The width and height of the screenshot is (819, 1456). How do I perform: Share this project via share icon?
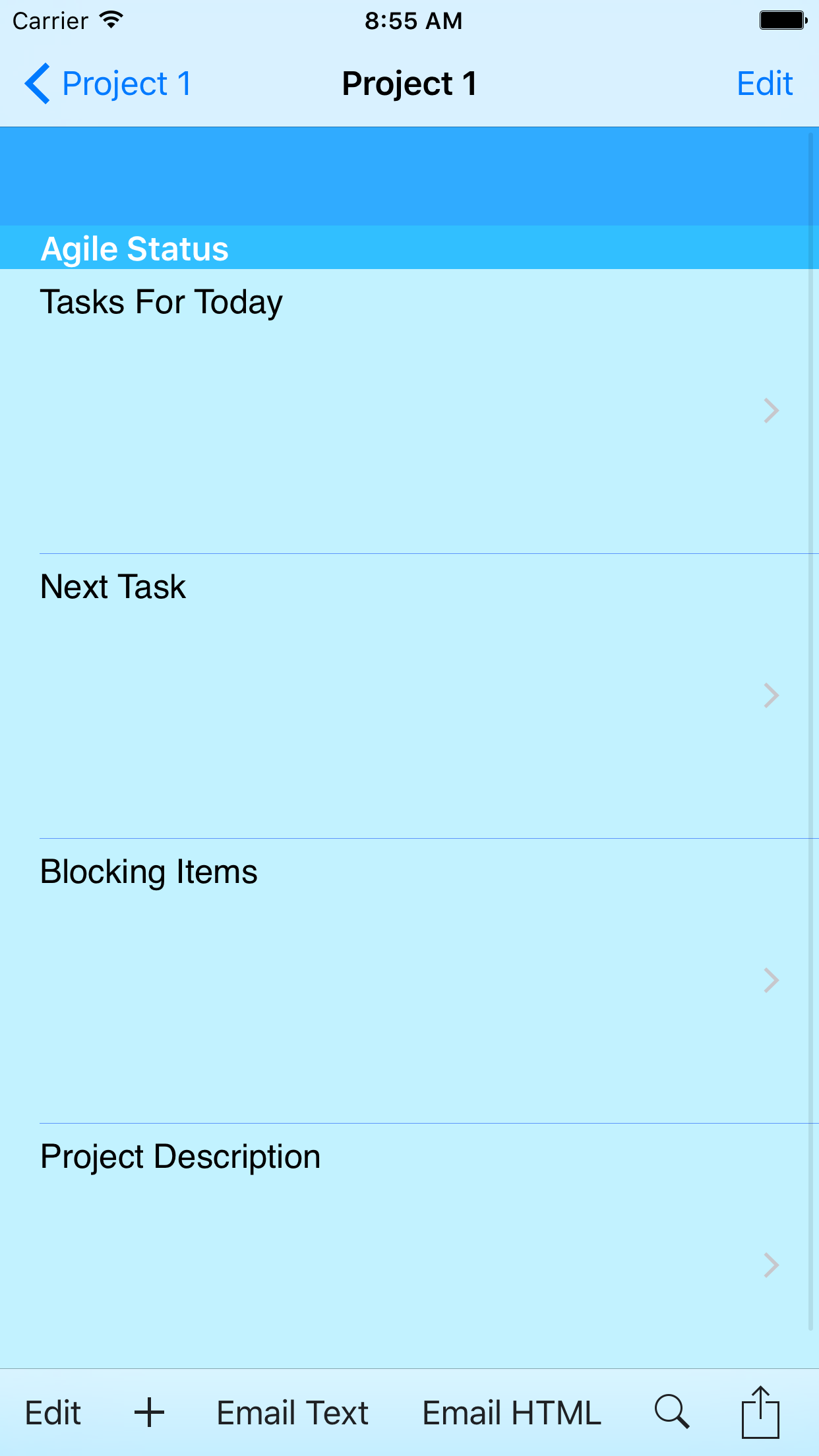(x=760, y=1412)
